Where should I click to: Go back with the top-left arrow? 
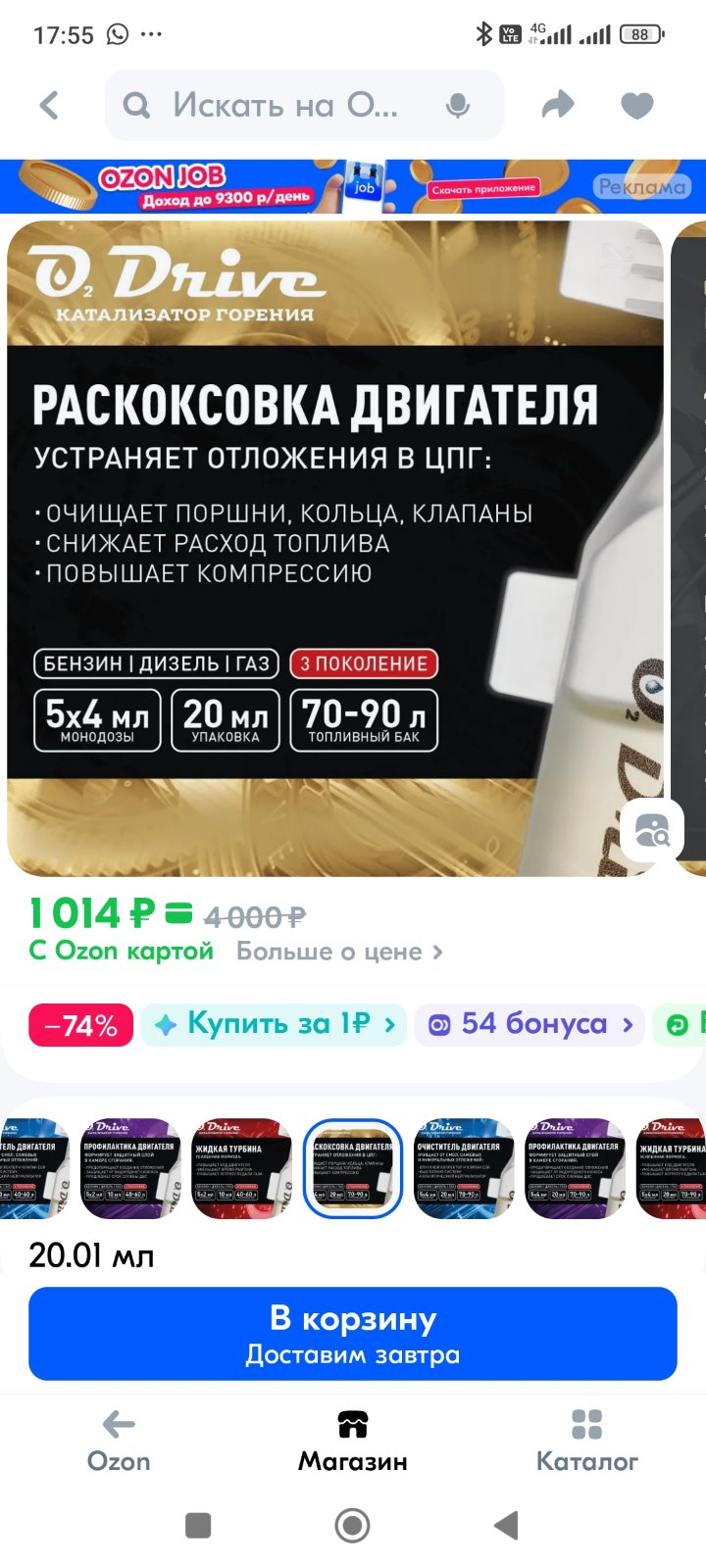click(49, 105)
